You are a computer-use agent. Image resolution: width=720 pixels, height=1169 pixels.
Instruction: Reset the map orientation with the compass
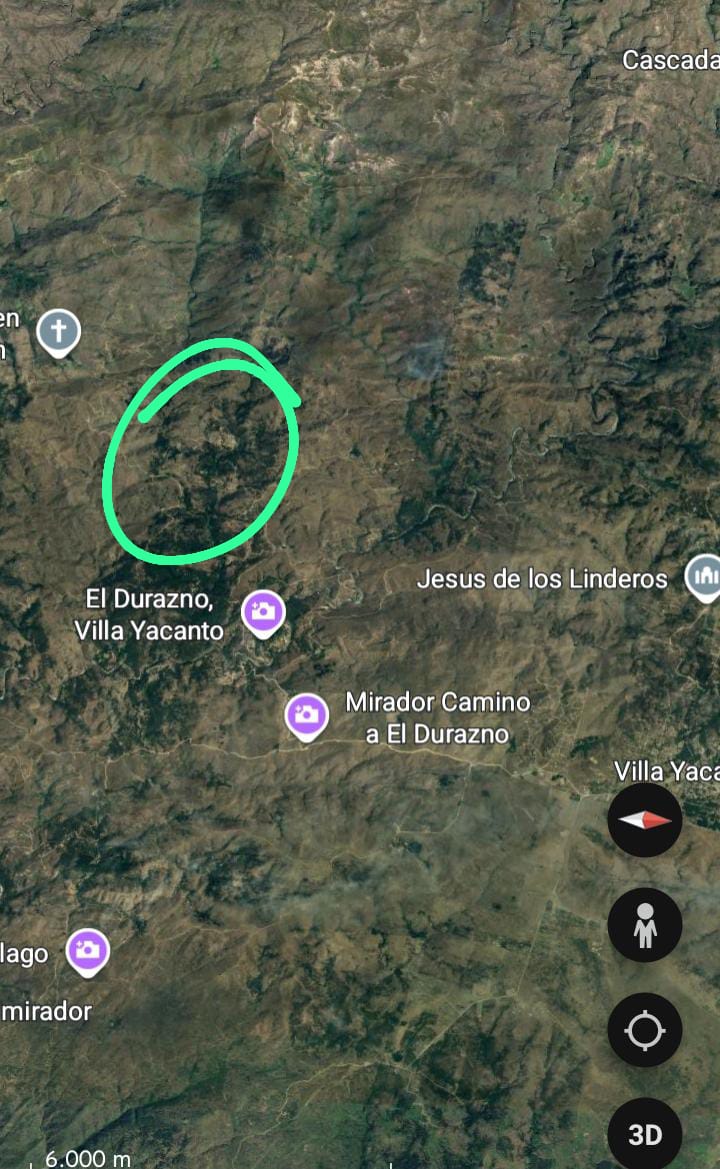[645, 820]
